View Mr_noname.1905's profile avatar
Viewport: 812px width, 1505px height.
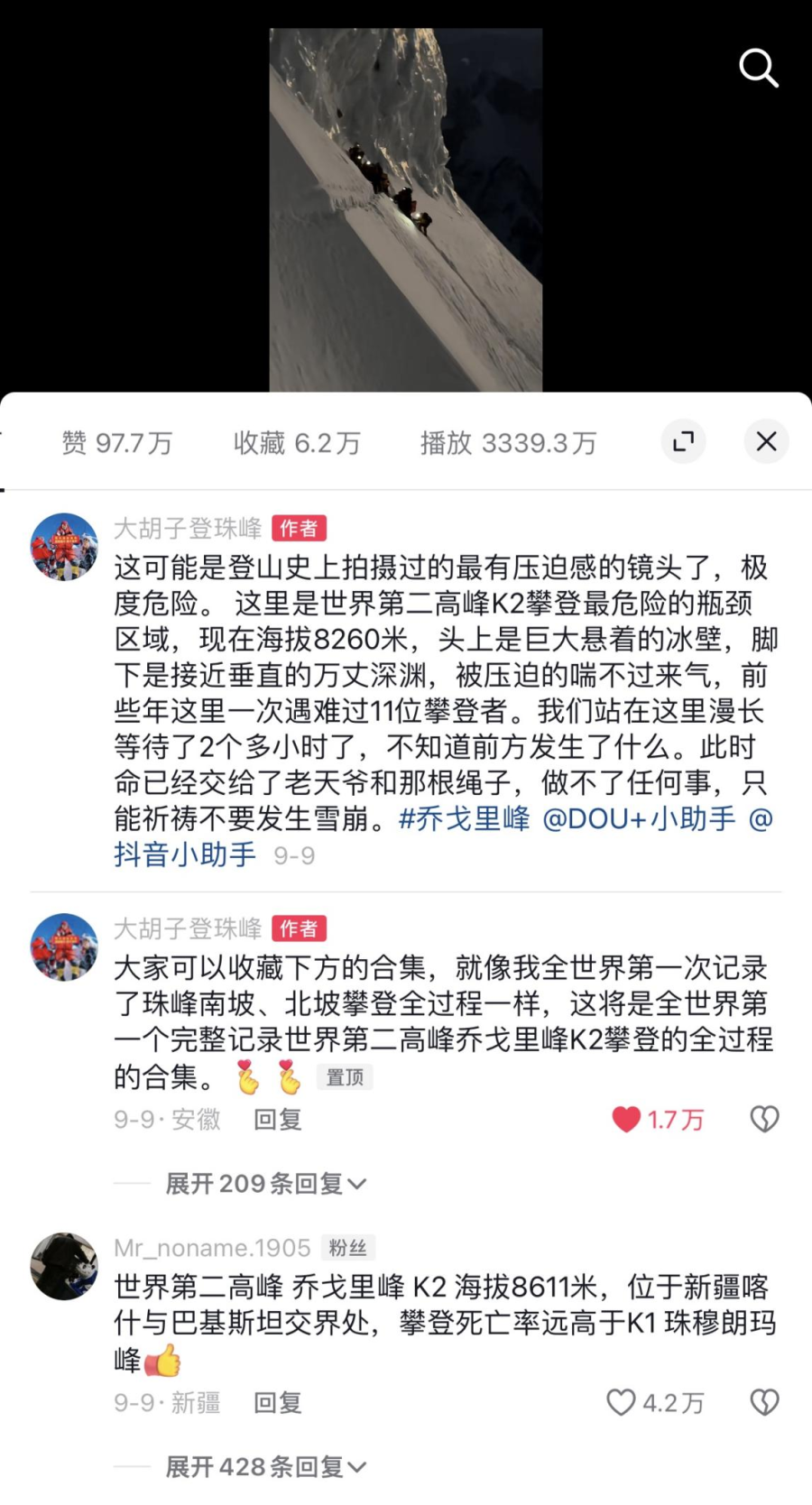(x=64, y=1266)
